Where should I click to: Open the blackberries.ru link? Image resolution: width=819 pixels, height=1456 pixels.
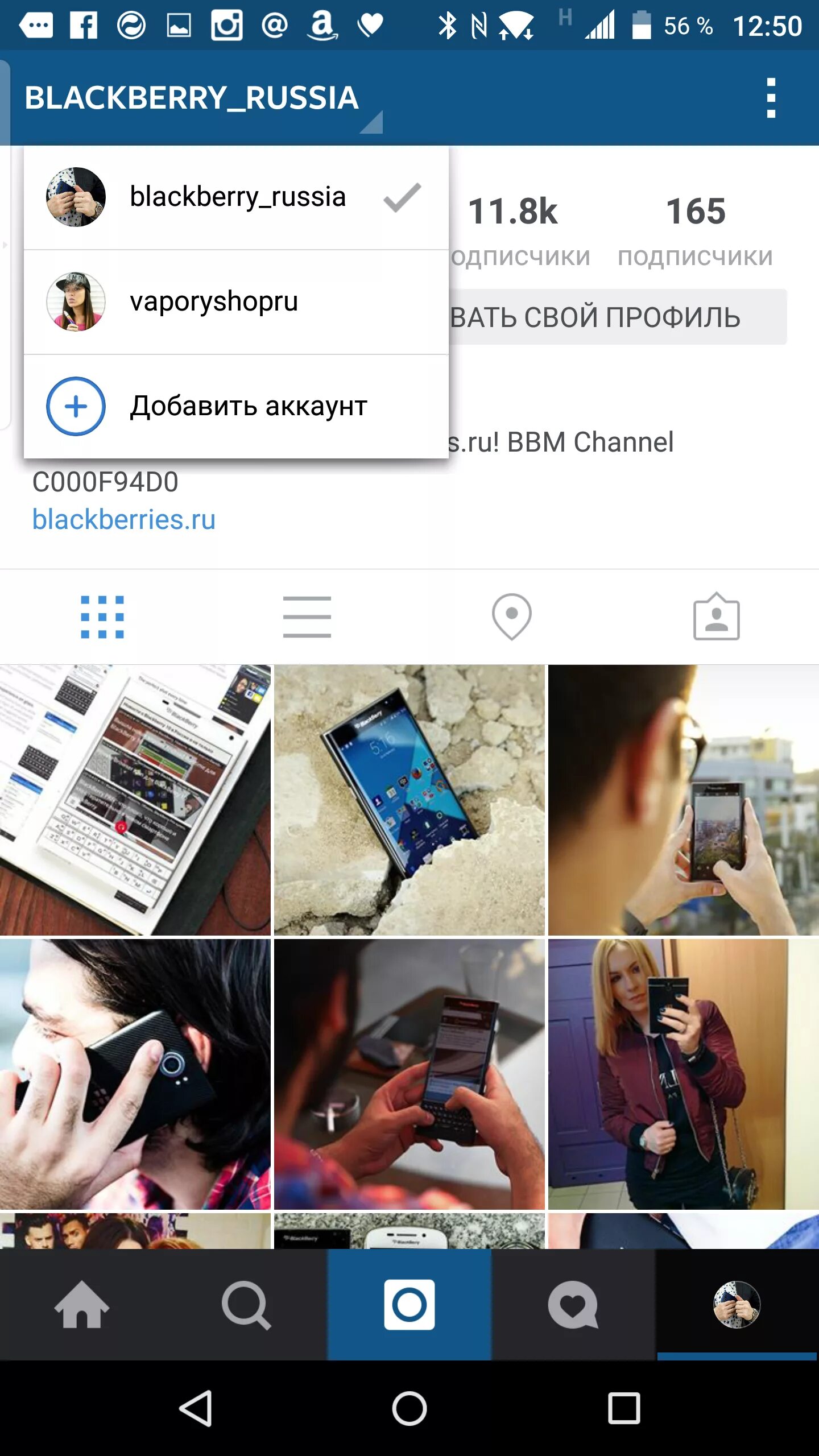[x=124, y=519]
